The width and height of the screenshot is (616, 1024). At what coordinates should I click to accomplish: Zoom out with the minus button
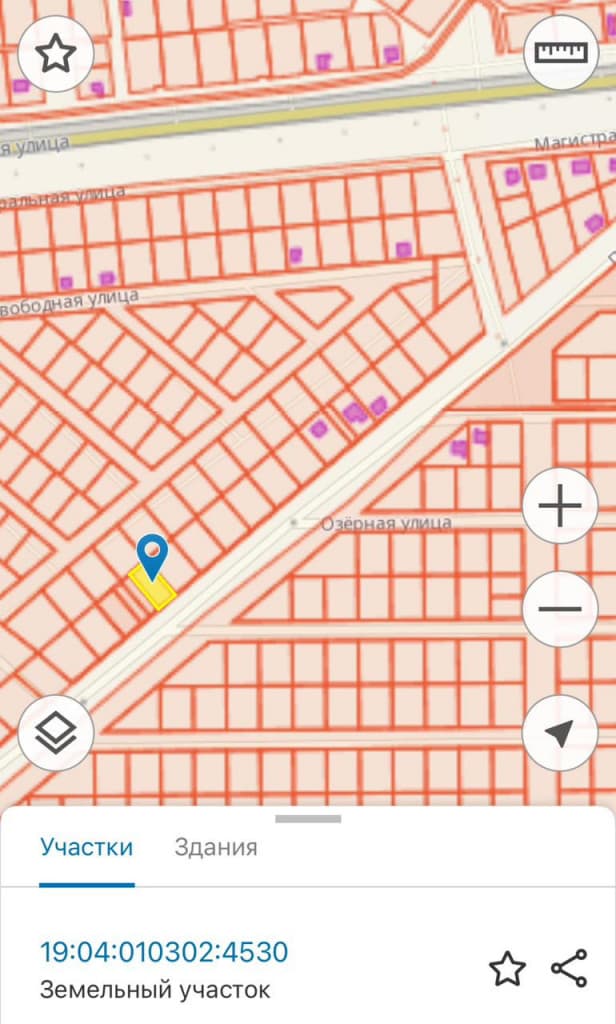click(x=560, y=609)
